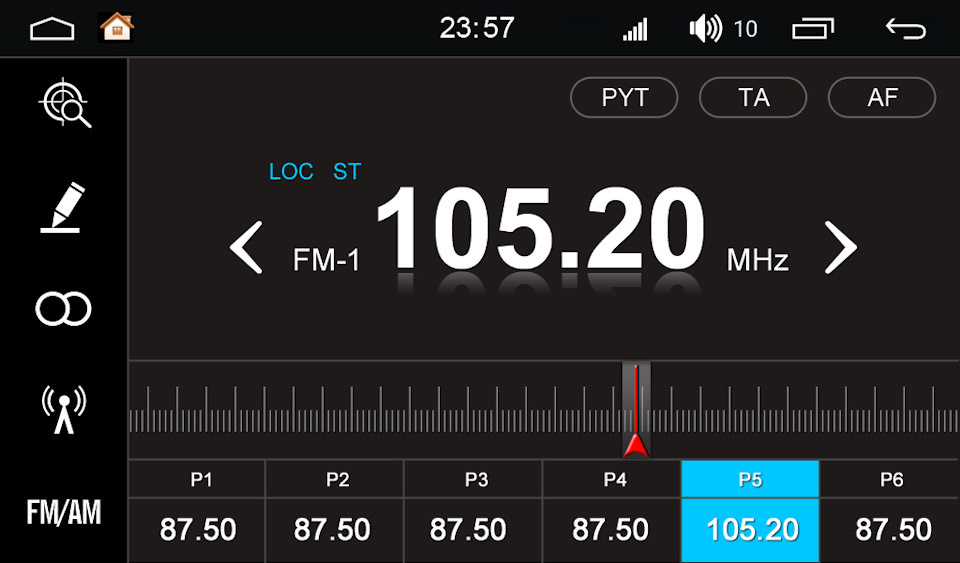Select preset P6 at 87.50
Screen dimensions: 960x563
tap(890, 512)
